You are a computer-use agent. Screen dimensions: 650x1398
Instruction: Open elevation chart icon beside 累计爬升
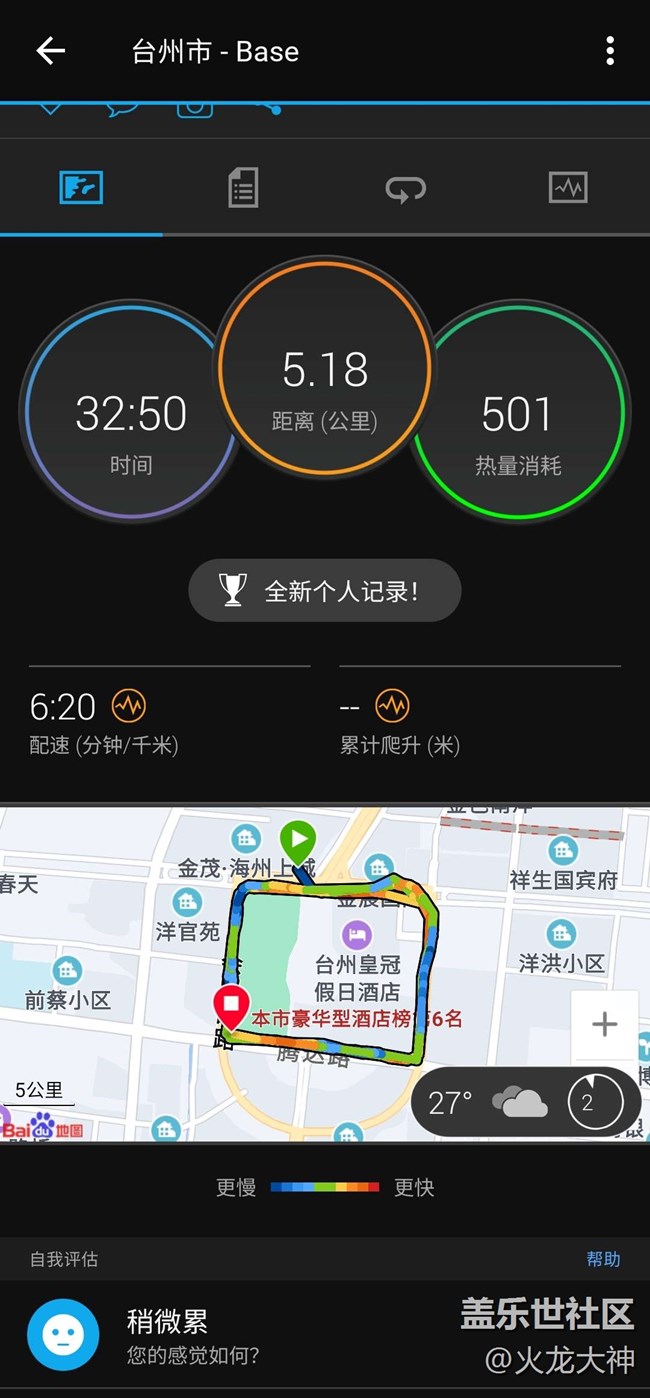coord(392,707)
